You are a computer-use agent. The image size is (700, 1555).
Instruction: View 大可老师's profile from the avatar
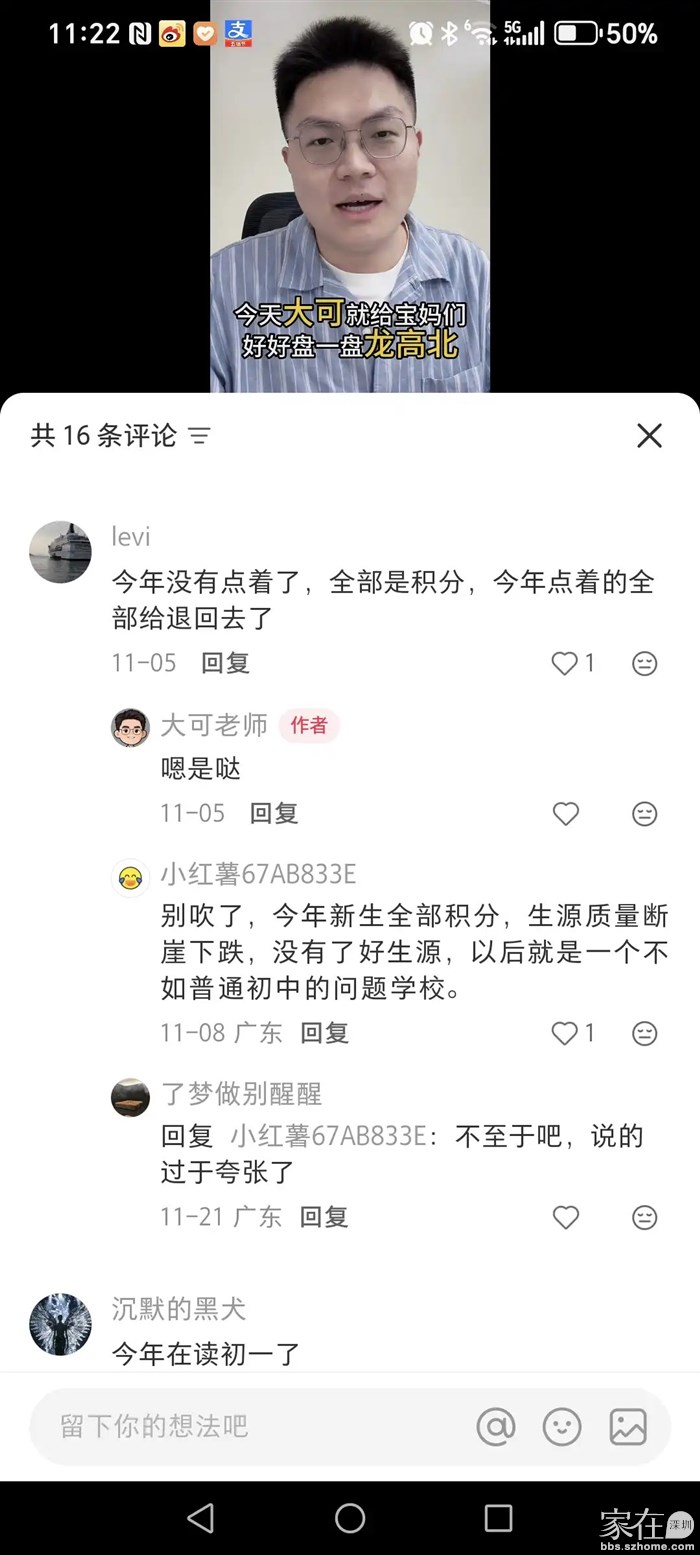click(x=130, y=727)
